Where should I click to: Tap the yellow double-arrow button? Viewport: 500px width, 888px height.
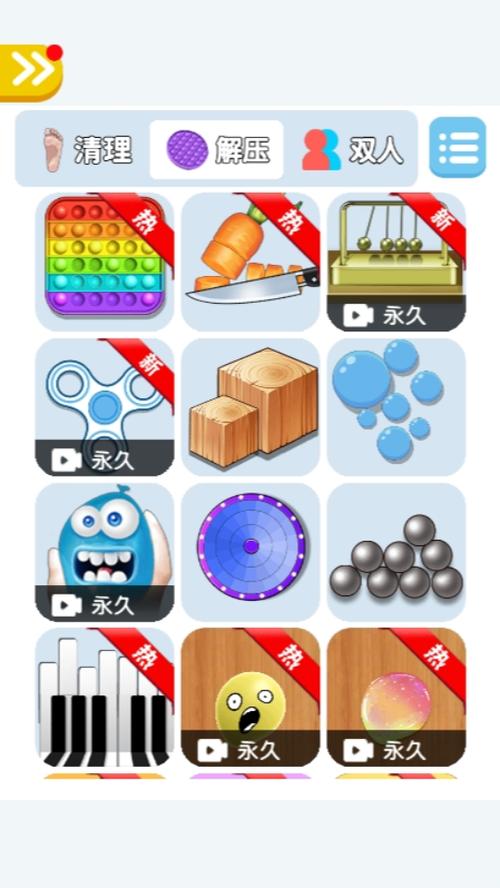(31, 73)
